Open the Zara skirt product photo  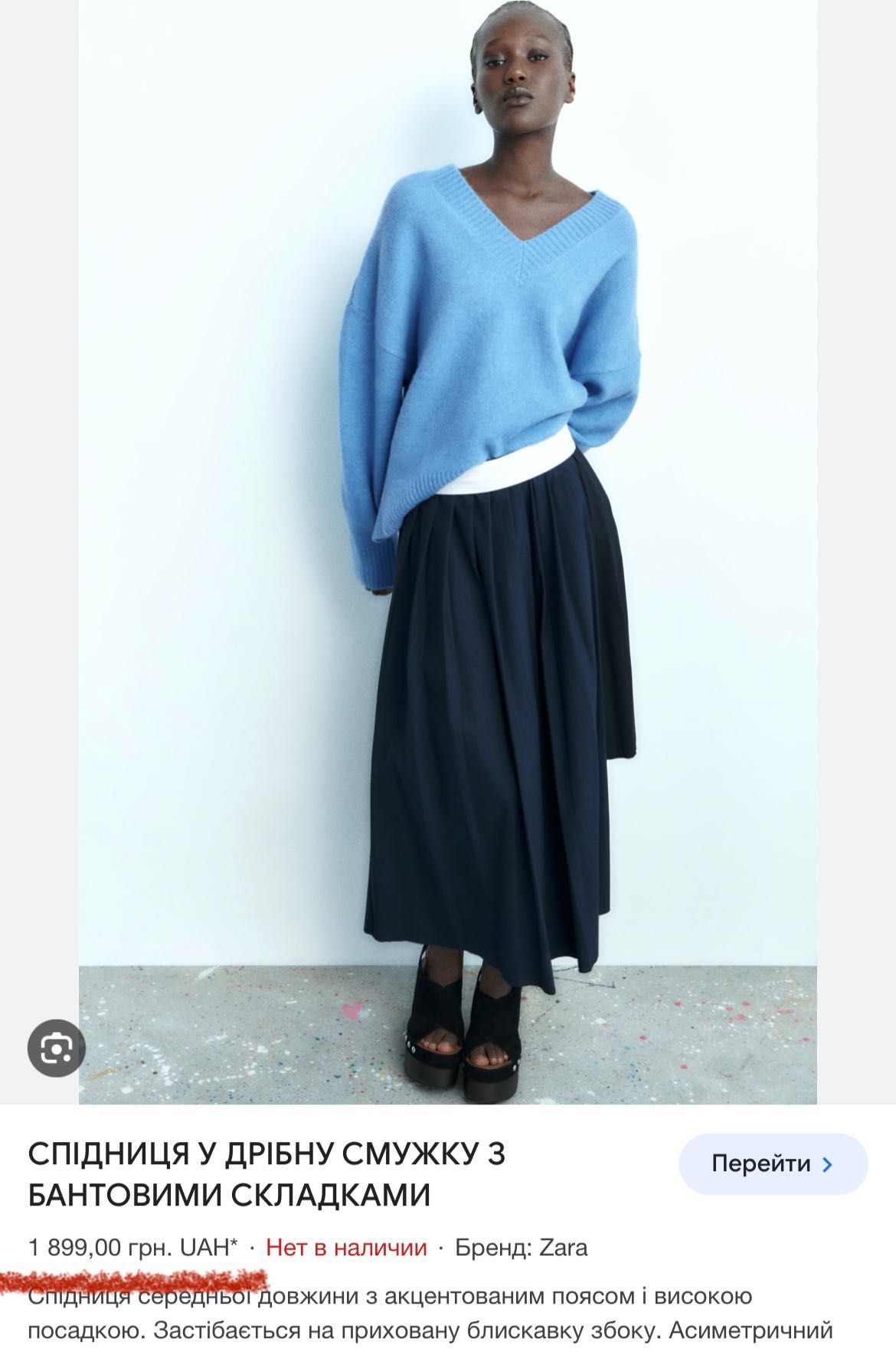pyautogui.click(x=447, y=551)
